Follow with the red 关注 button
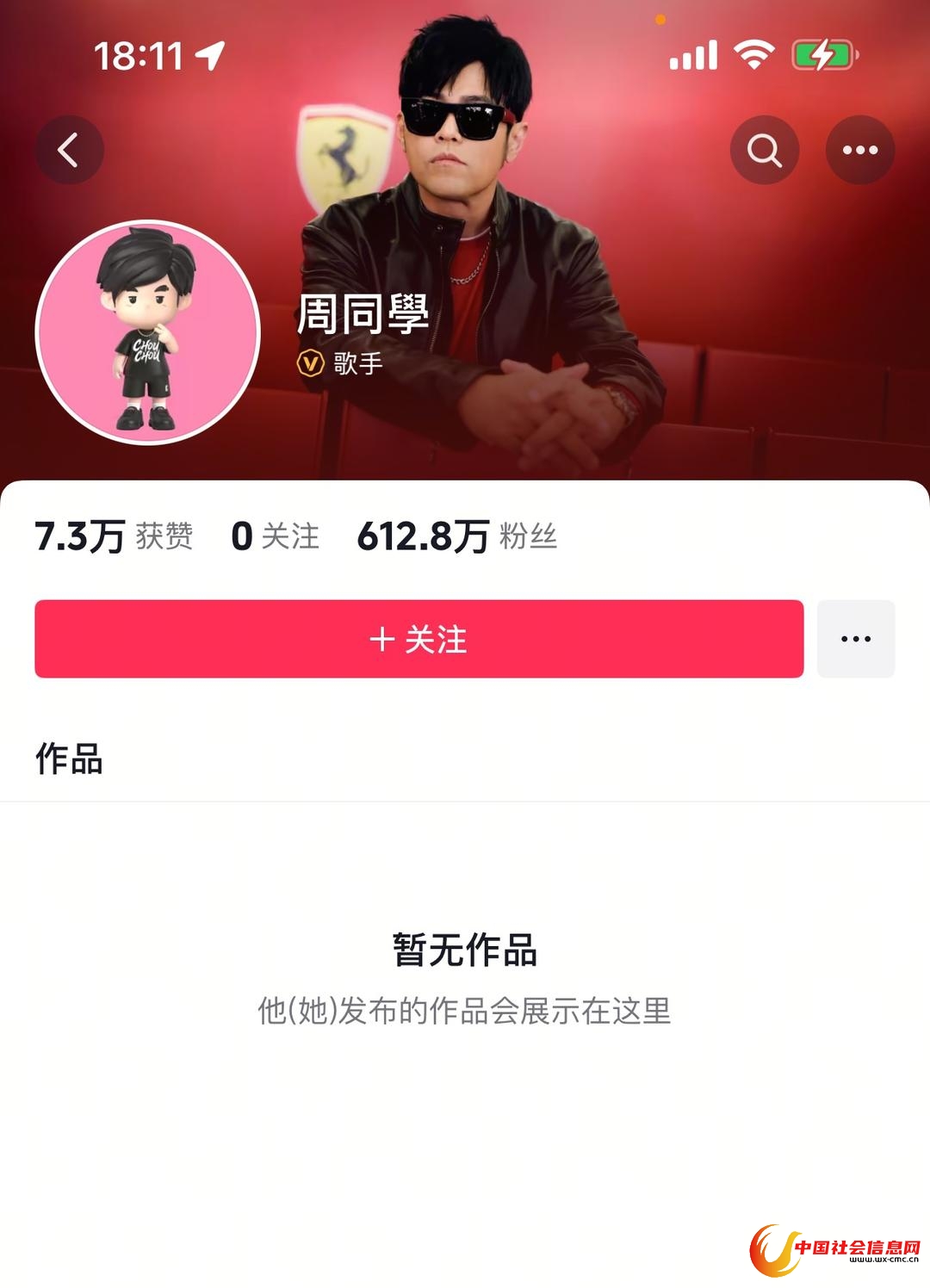The width and height of the screenshot is (930, 1288). click(418, 639)
